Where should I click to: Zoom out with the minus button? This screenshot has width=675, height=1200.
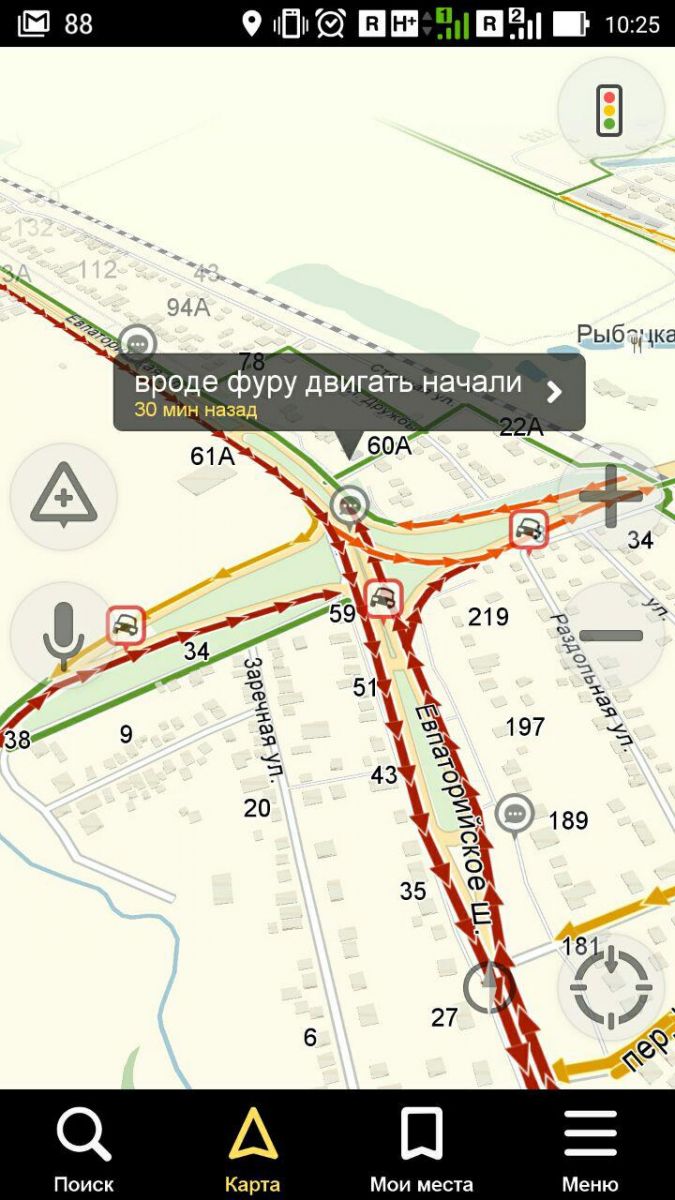coord(610,635)
